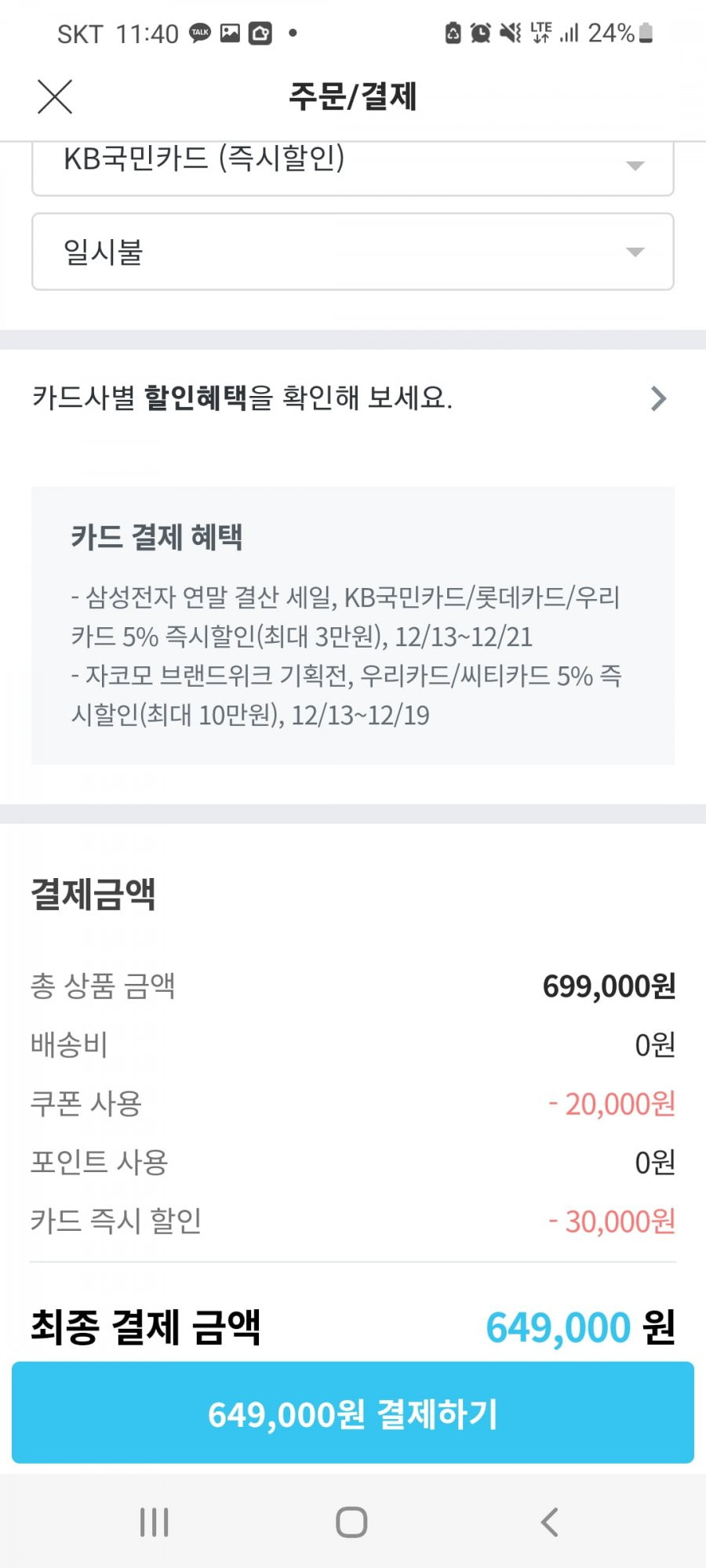
Task: Open the recent apps view
Action: 155,1522
